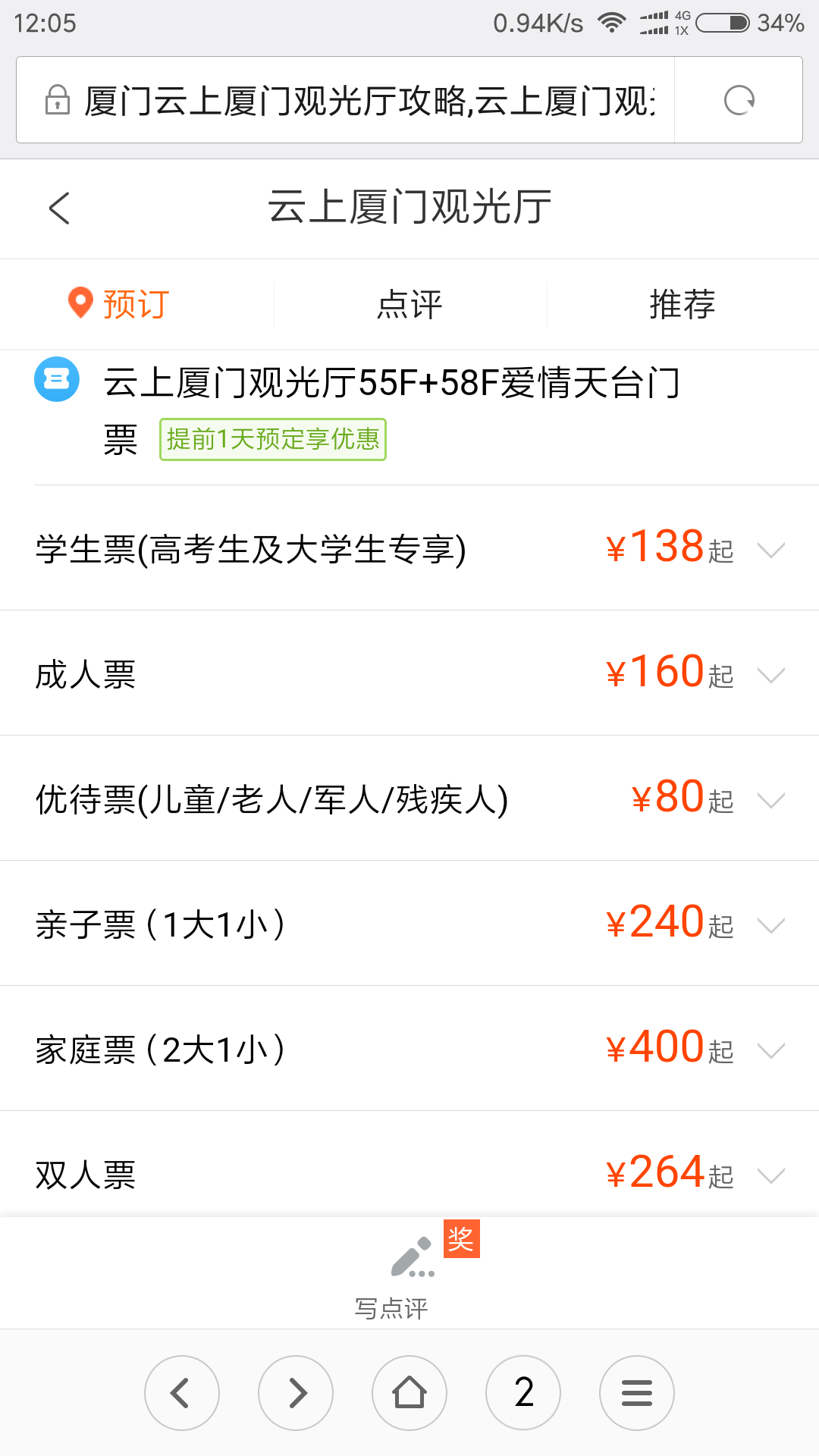
Task: Write a review via 写点评
Action: point(409,1274)
